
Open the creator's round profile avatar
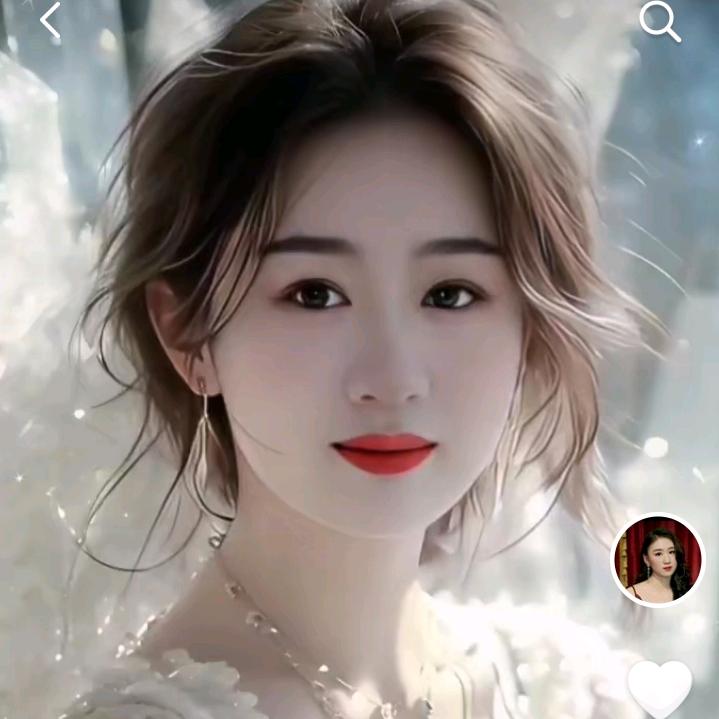(x=658, y=559)
